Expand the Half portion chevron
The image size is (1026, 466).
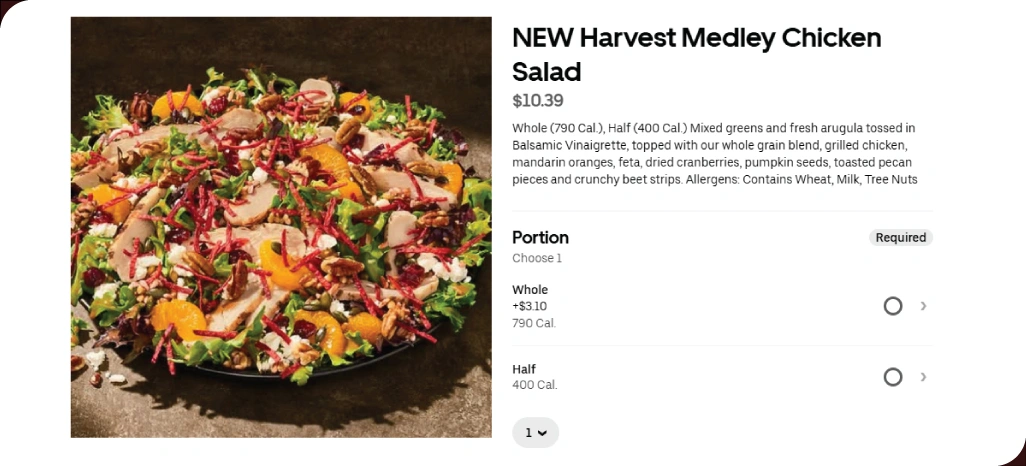point(923,377)
